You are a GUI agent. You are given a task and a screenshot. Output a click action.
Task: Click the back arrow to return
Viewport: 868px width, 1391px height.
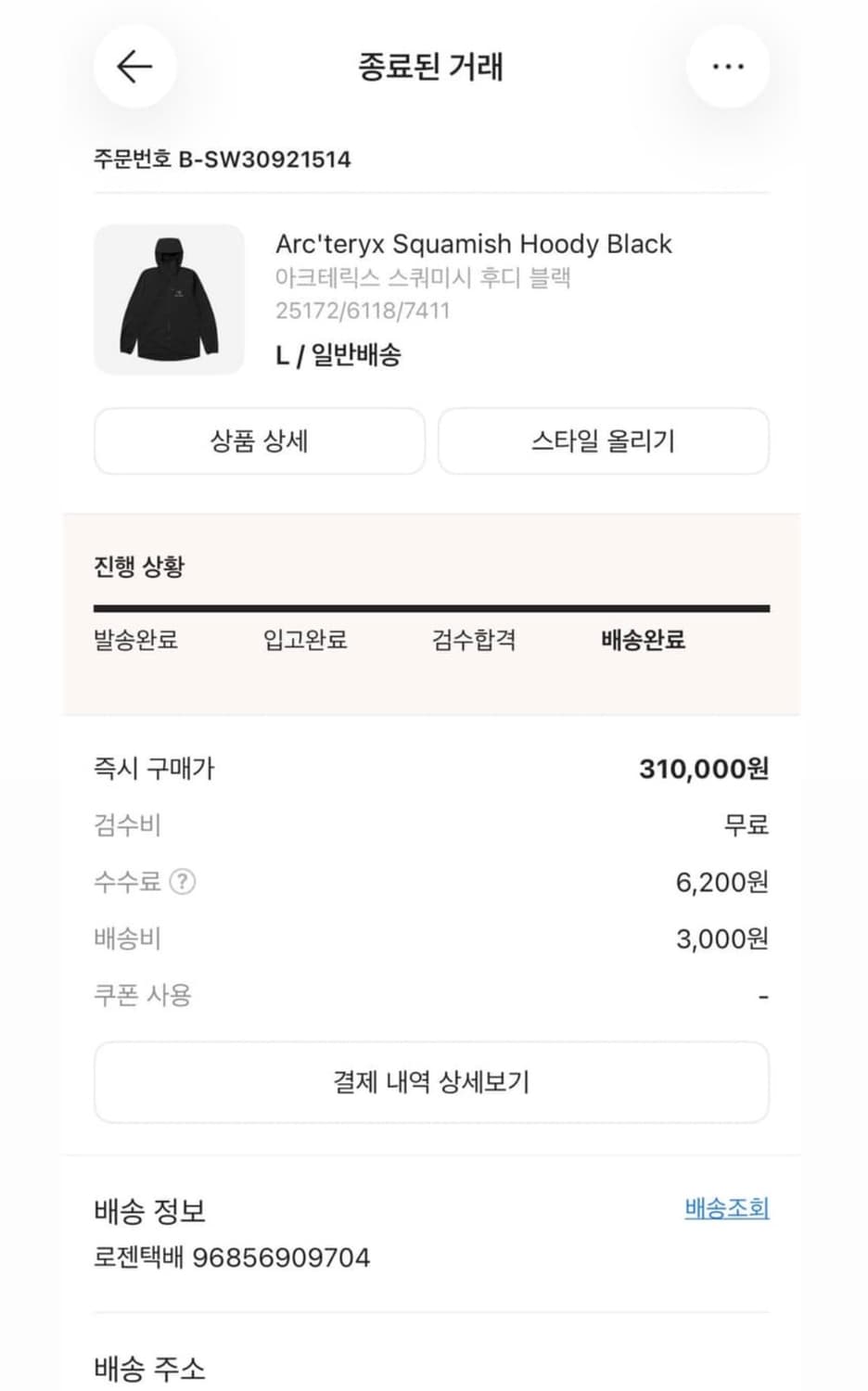pyautogui.click(x=134, y=66)
